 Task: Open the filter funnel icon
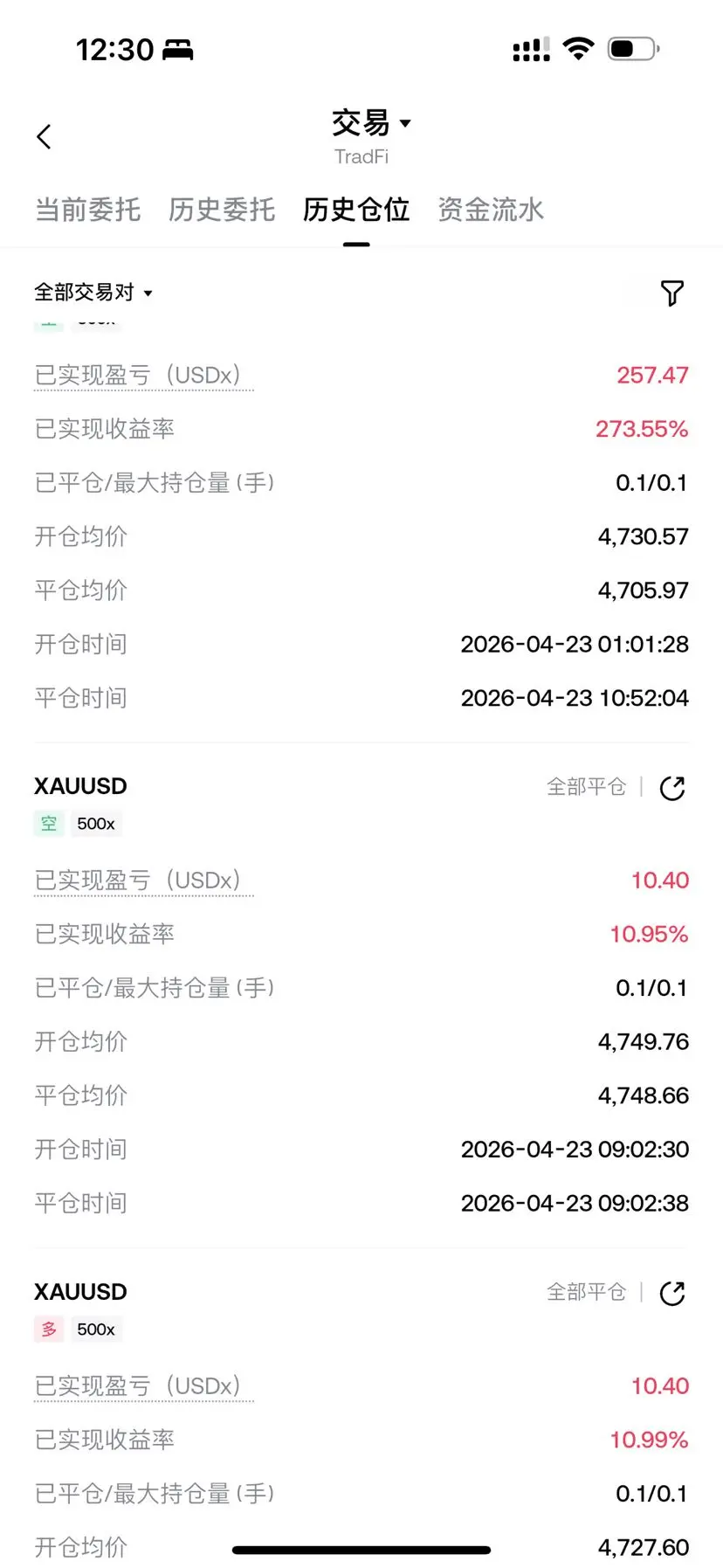point(671,294)
